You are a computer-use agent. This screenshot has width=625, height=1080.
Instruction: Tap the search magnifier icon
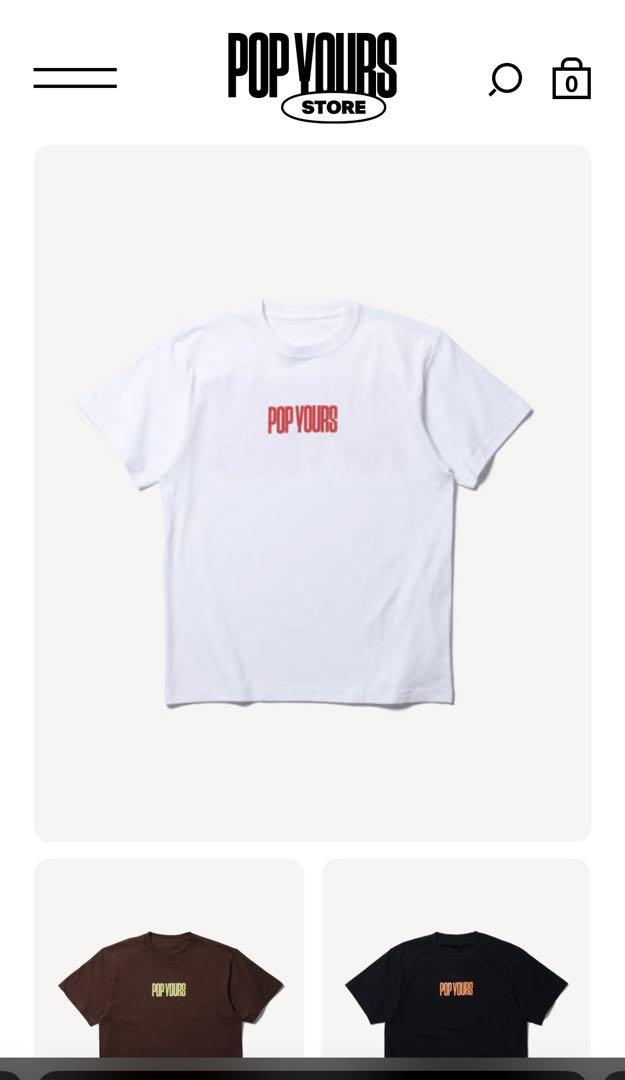(x=506, y=79)
